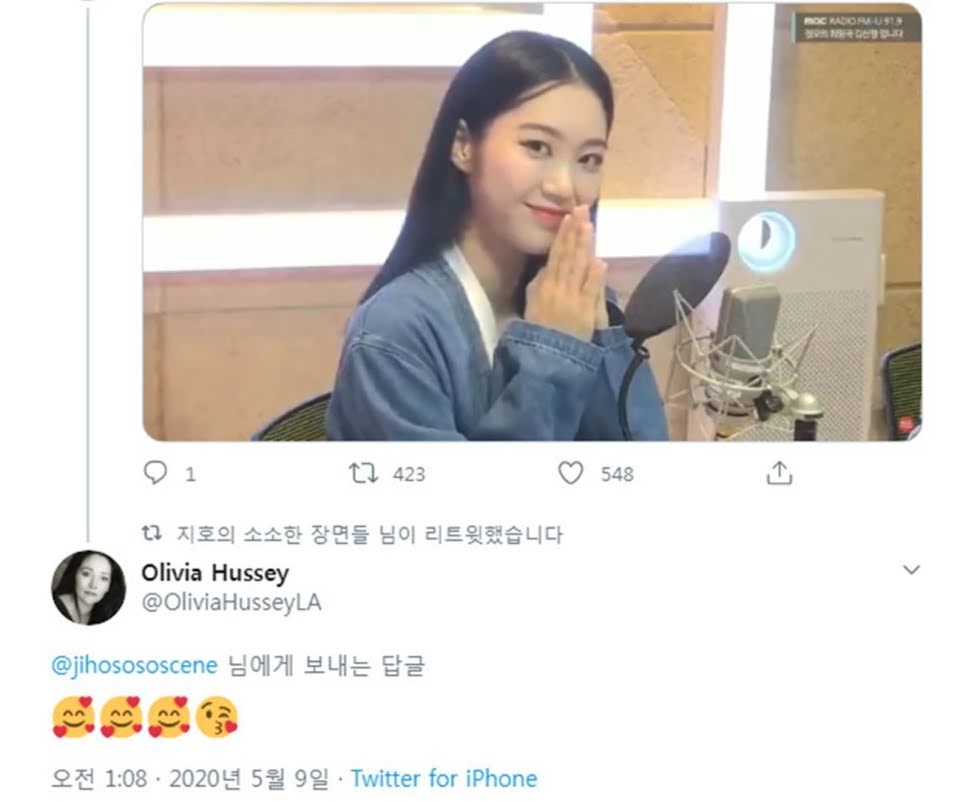Expand the tweet options chevron
The width and height of the screenshot is (960, 802).
pyautogui.click(x=911, y=570)
